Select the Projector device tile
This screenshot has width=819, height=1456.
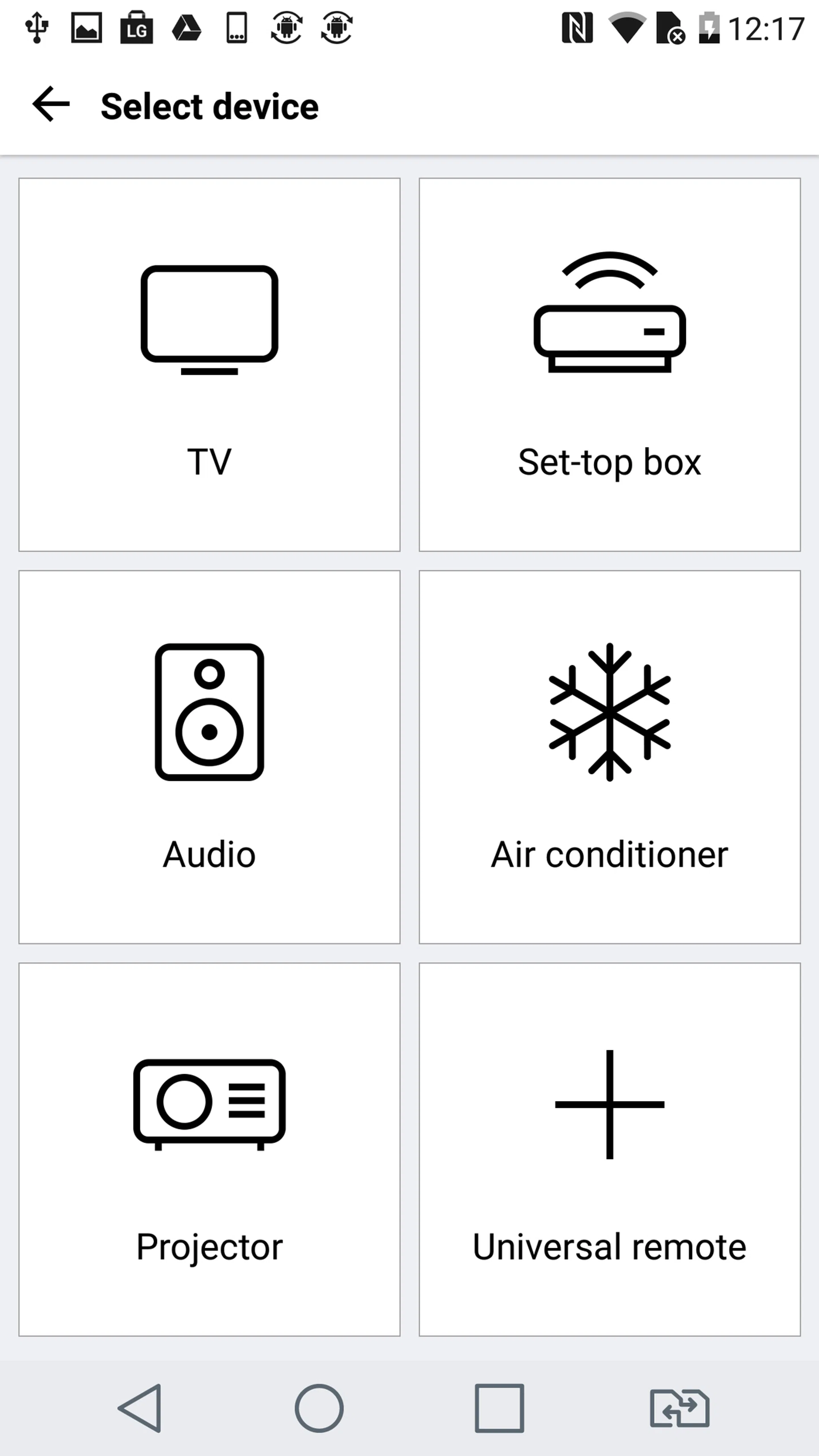[209, 1149]
